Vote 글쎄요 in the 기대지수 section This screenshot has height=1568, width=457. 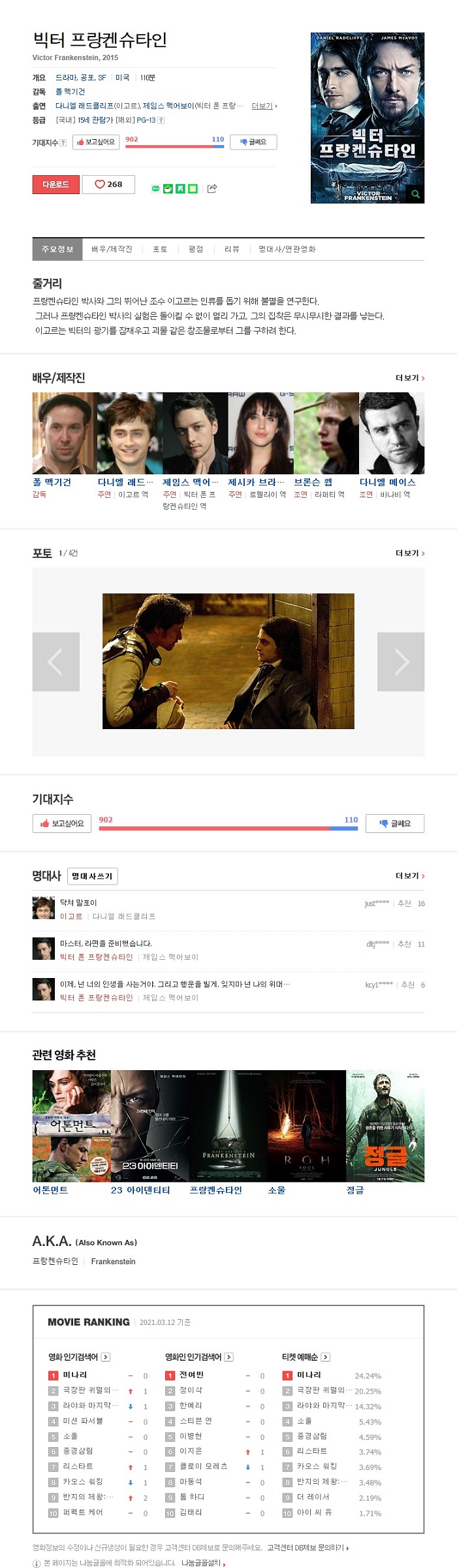tap(394, 823)
